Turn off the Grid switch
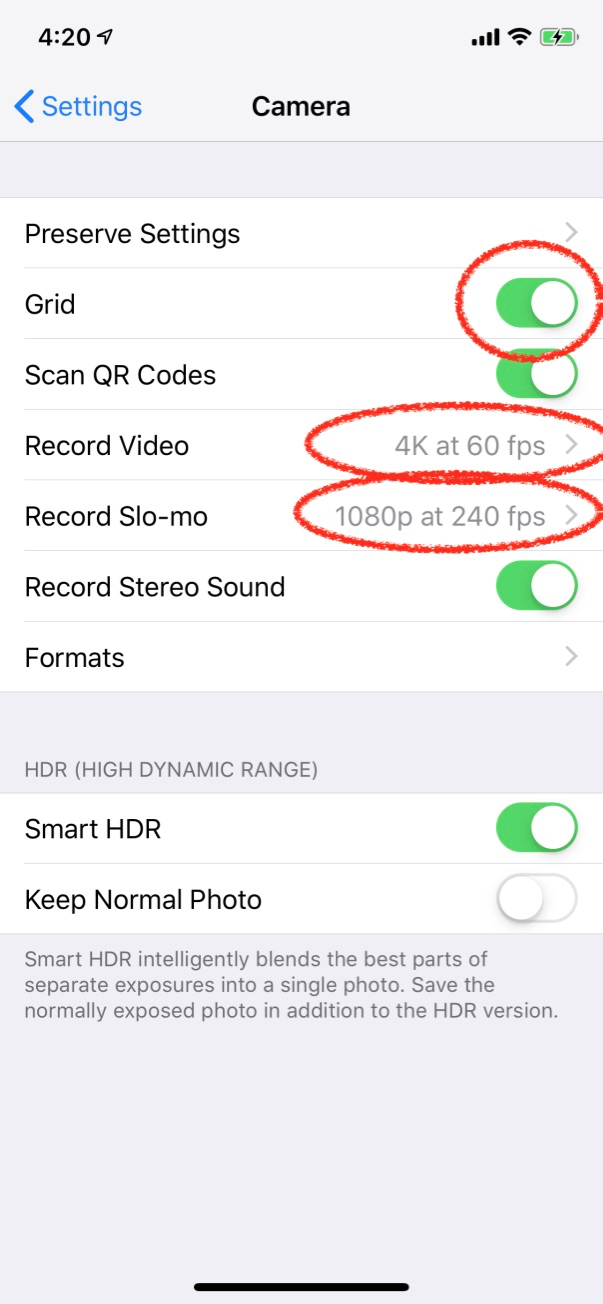 pos(537,304)
